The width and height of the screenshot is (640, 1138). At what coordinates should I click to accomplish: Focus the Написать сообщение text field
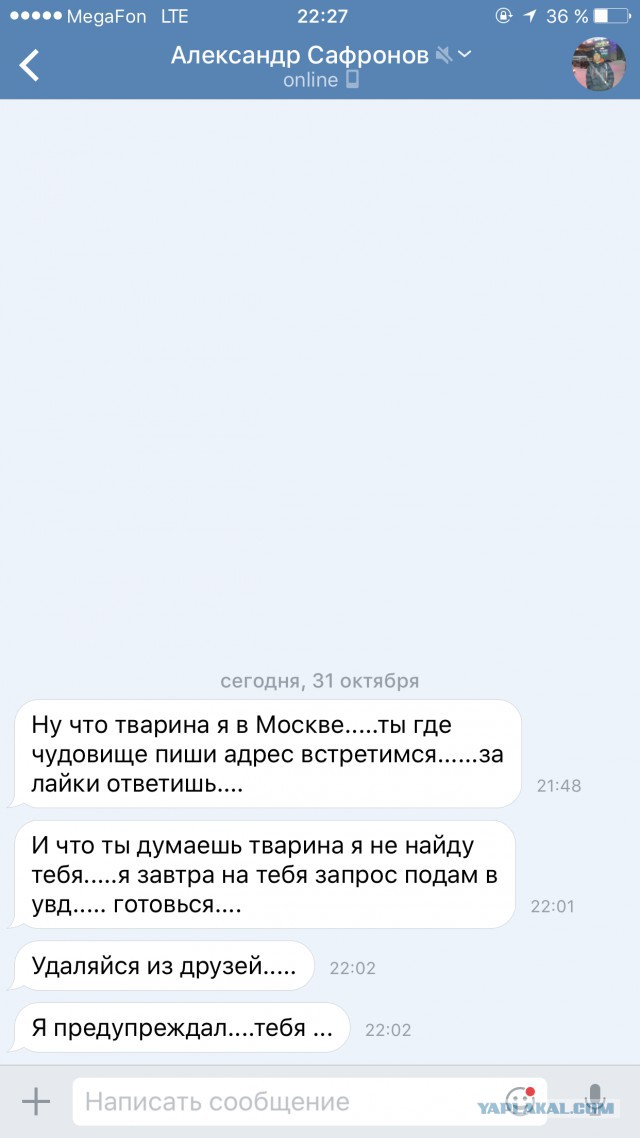pos(280,1102)
